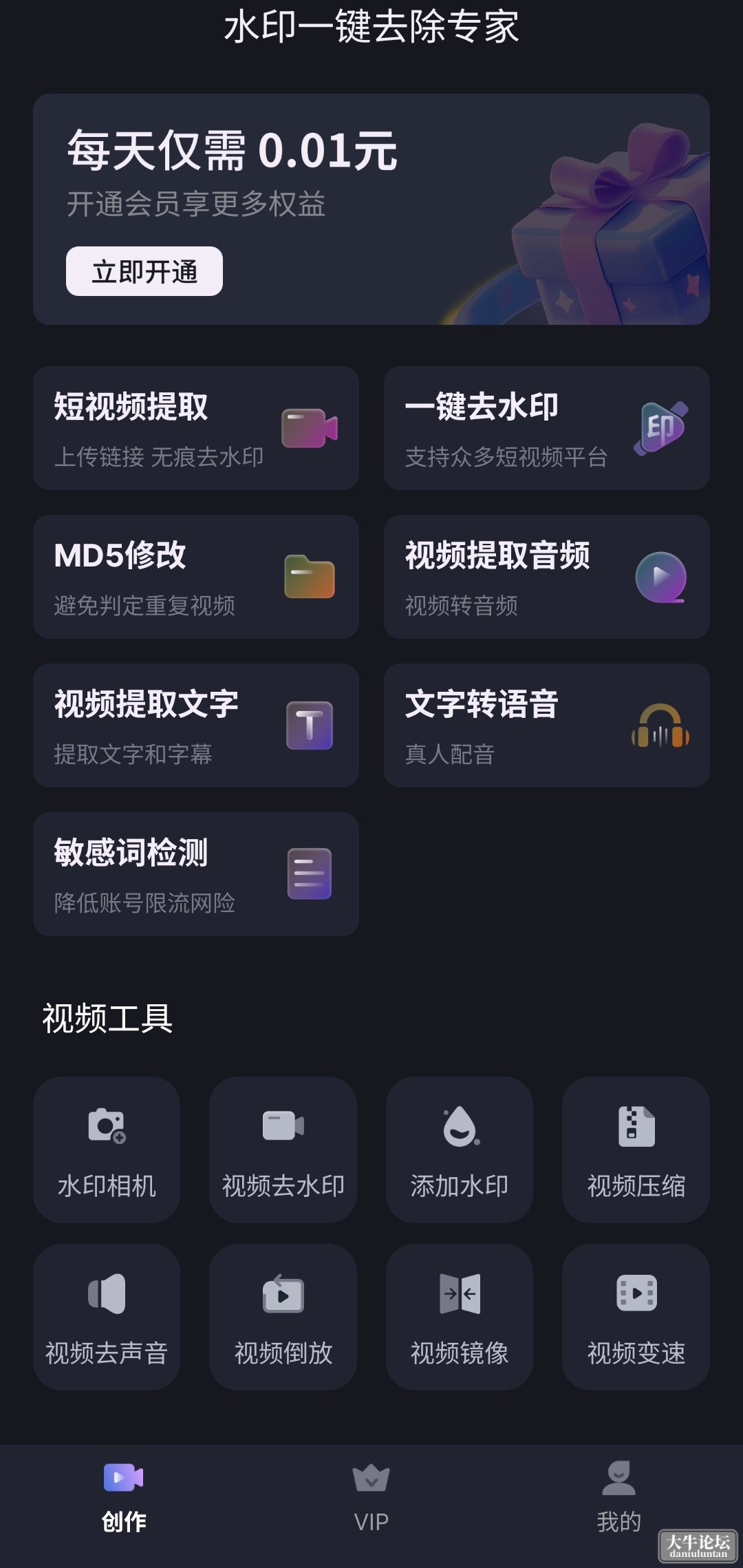Screen dimensions: 743x1568
Task: Open 一键去水印 feature
Action: click(547, 428)
